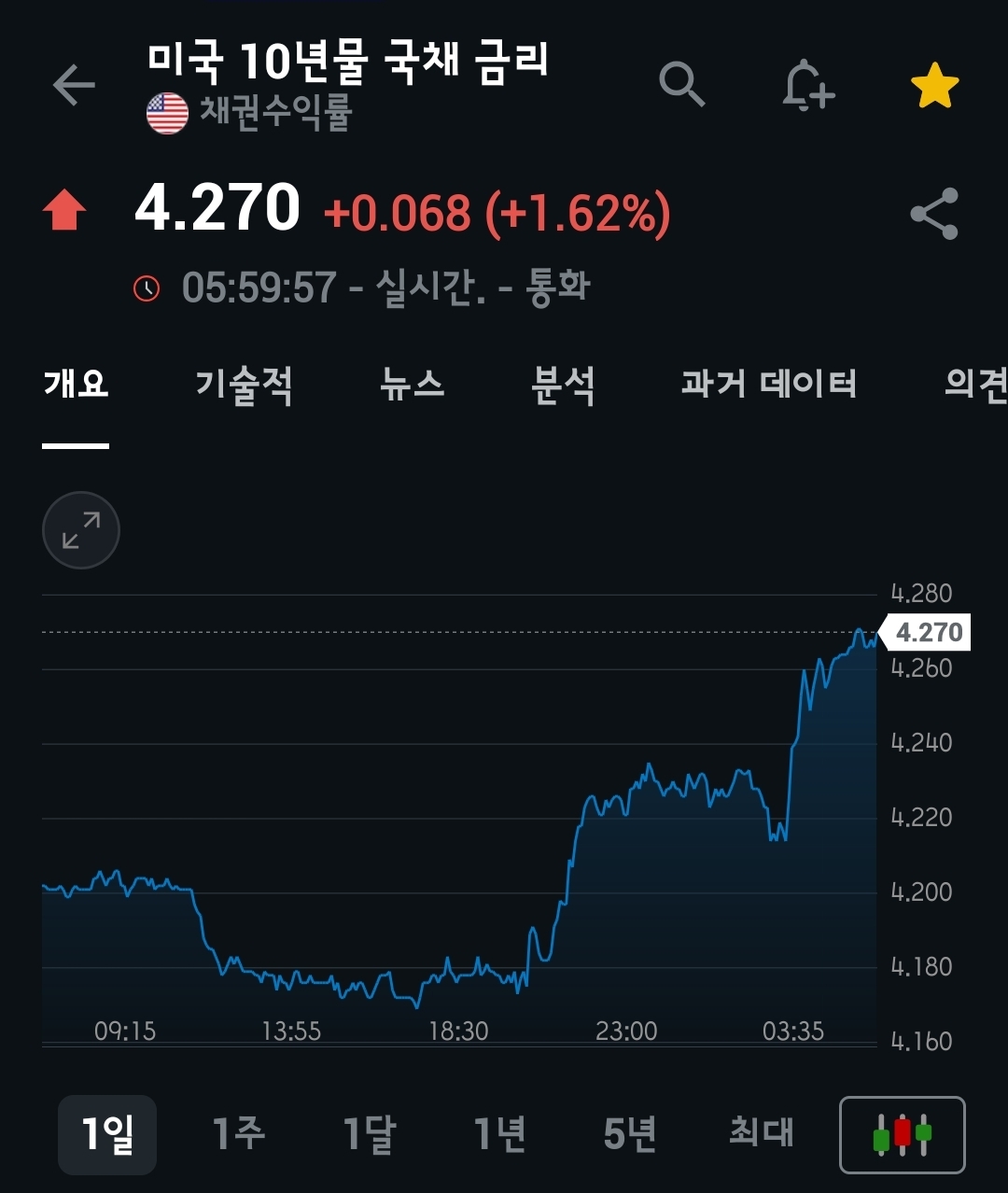1008x1193 pixels.
Task: Change chart range to 1주
Action: click(239, 1134)
